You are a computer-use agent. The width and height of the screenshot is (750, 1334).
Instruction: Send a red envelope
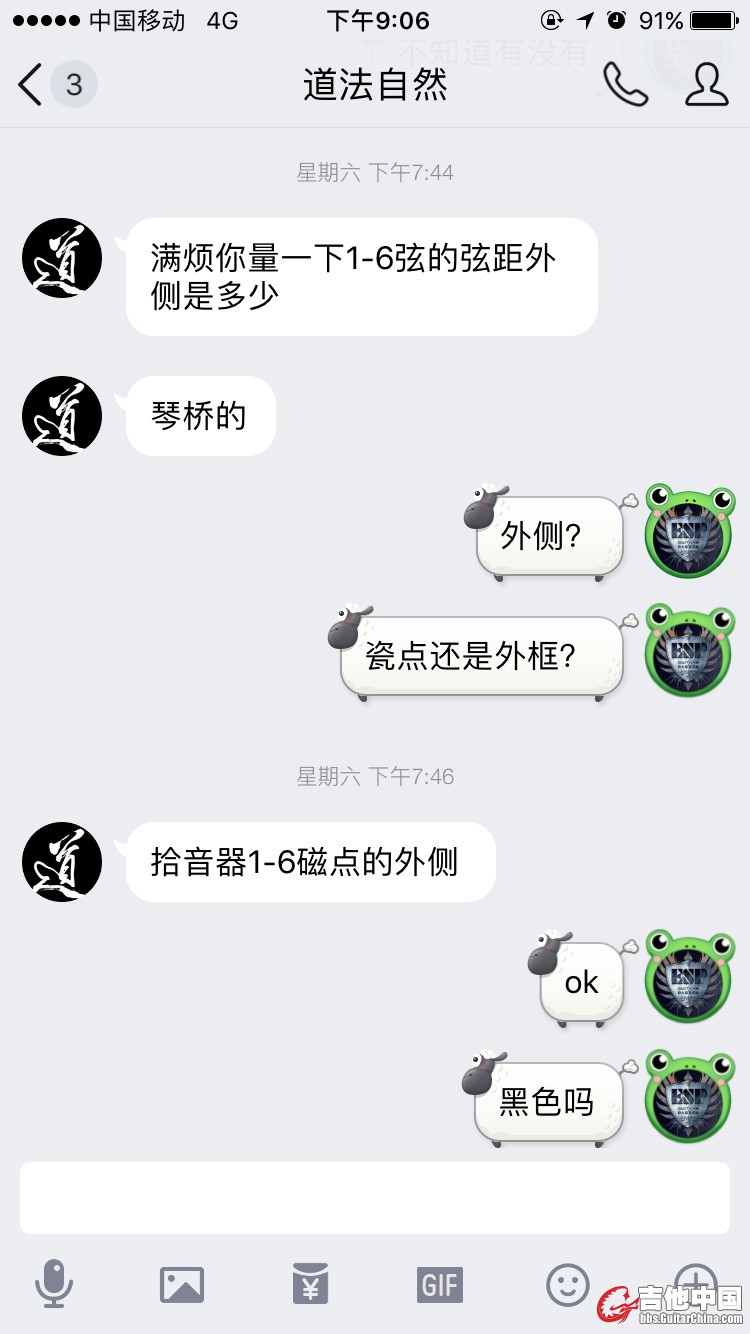311,1284
